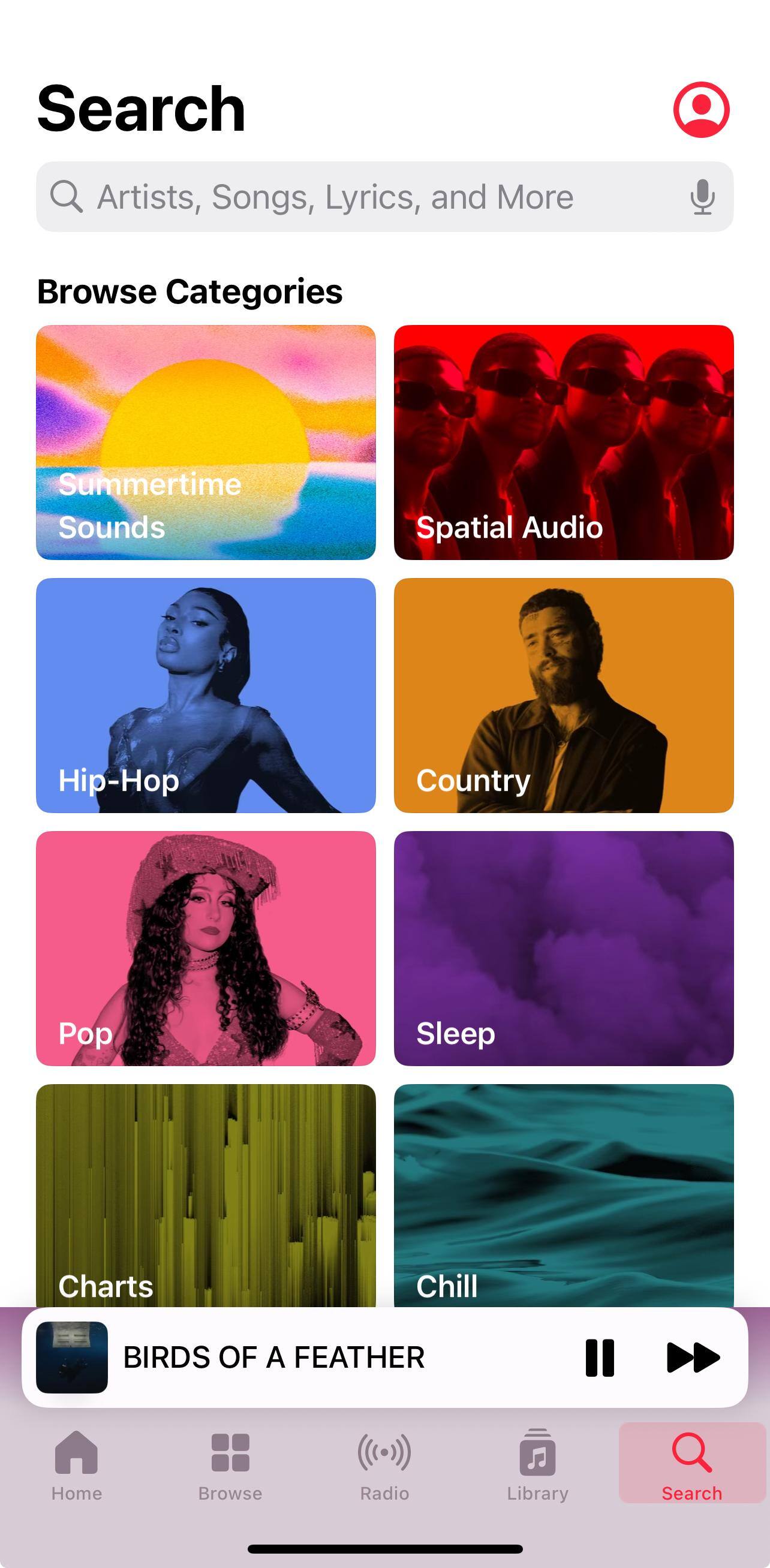This screenshot has width=770, height=1568.
Task: View the Chill category
Action: [x=564, y=1195]
